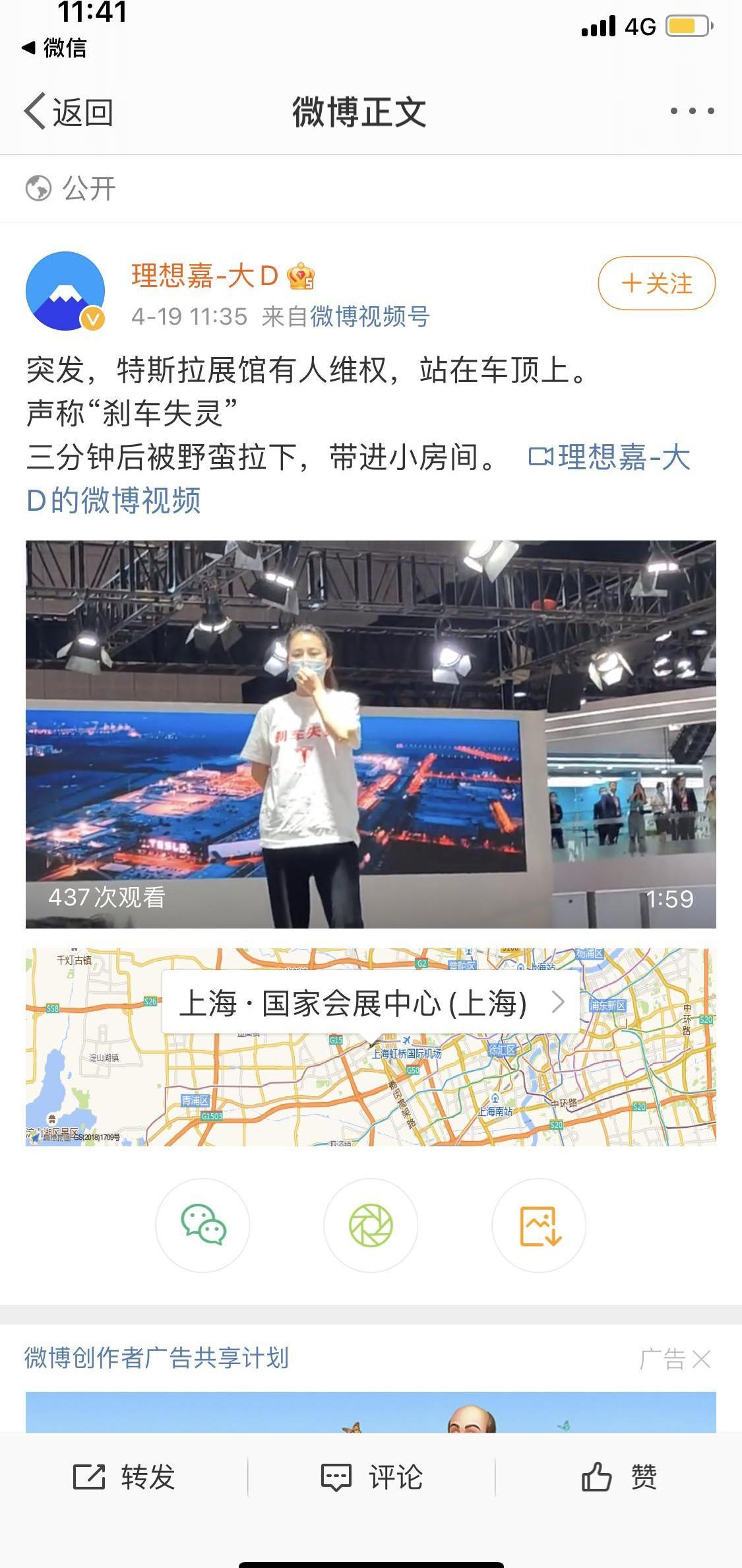Open the 微博创作者广告共享计划 link

tap(156, 1358)
